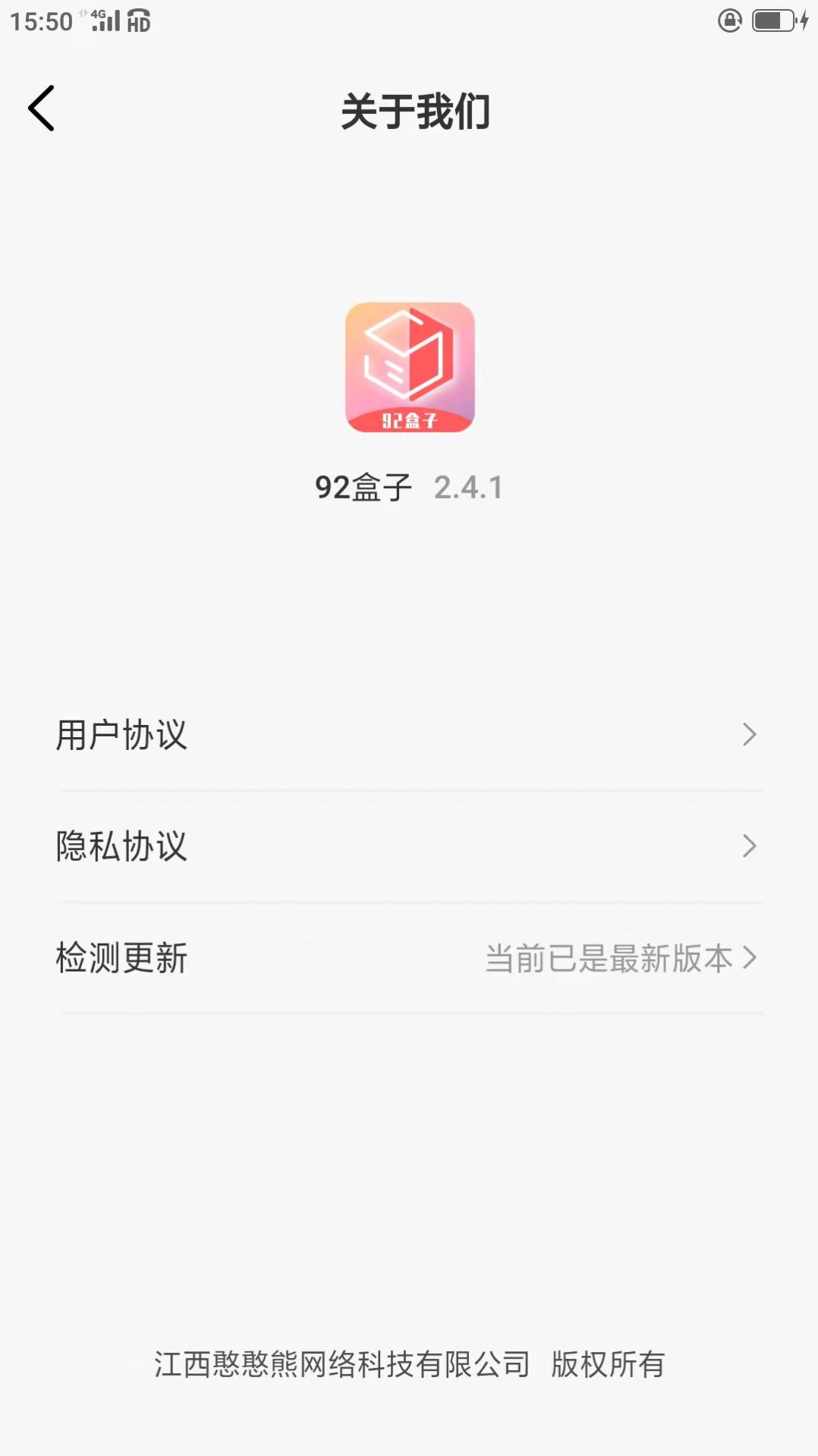
Task: Tap 检测更新 to check for updates
Action: point(121,957)
